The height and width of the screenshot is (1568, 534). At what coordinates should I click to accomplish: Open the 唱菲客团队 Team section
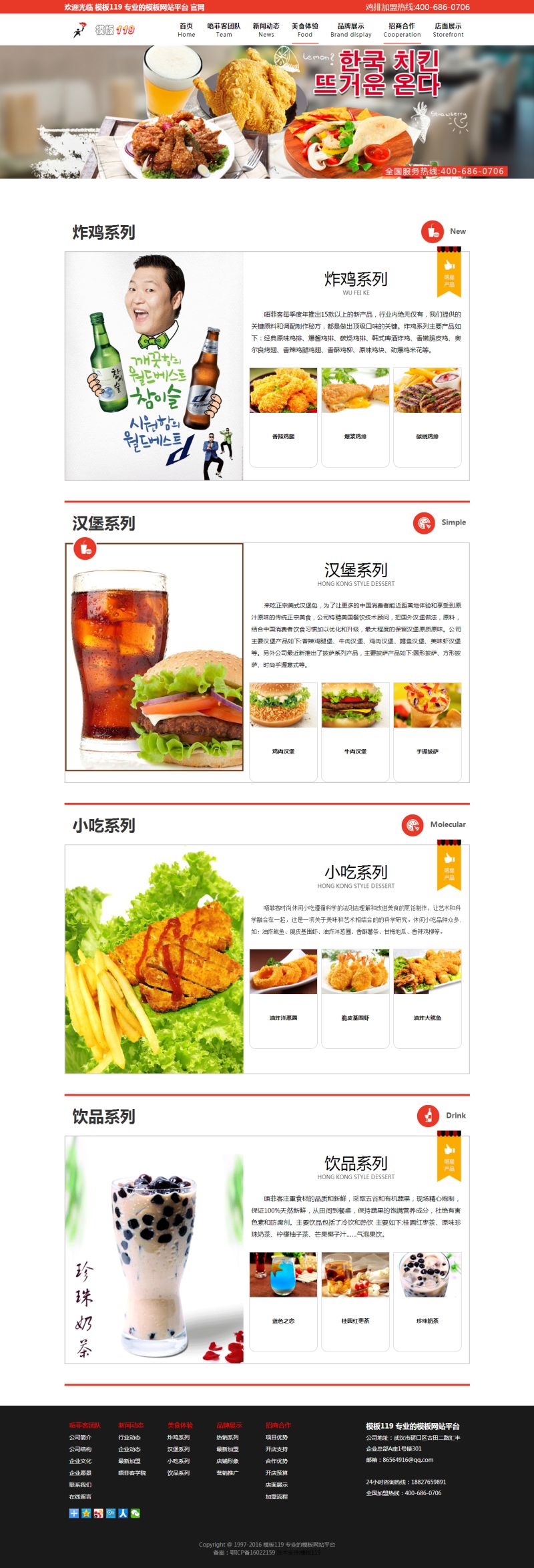[x=224, y=30]
